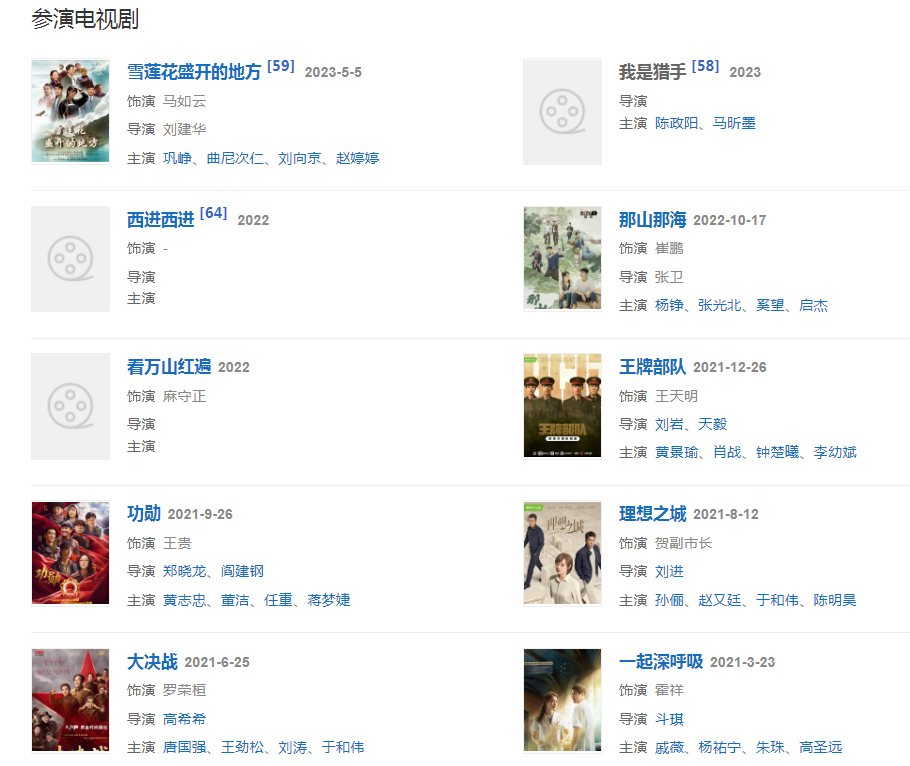Open actor 肖战's page

pos(727,452)
